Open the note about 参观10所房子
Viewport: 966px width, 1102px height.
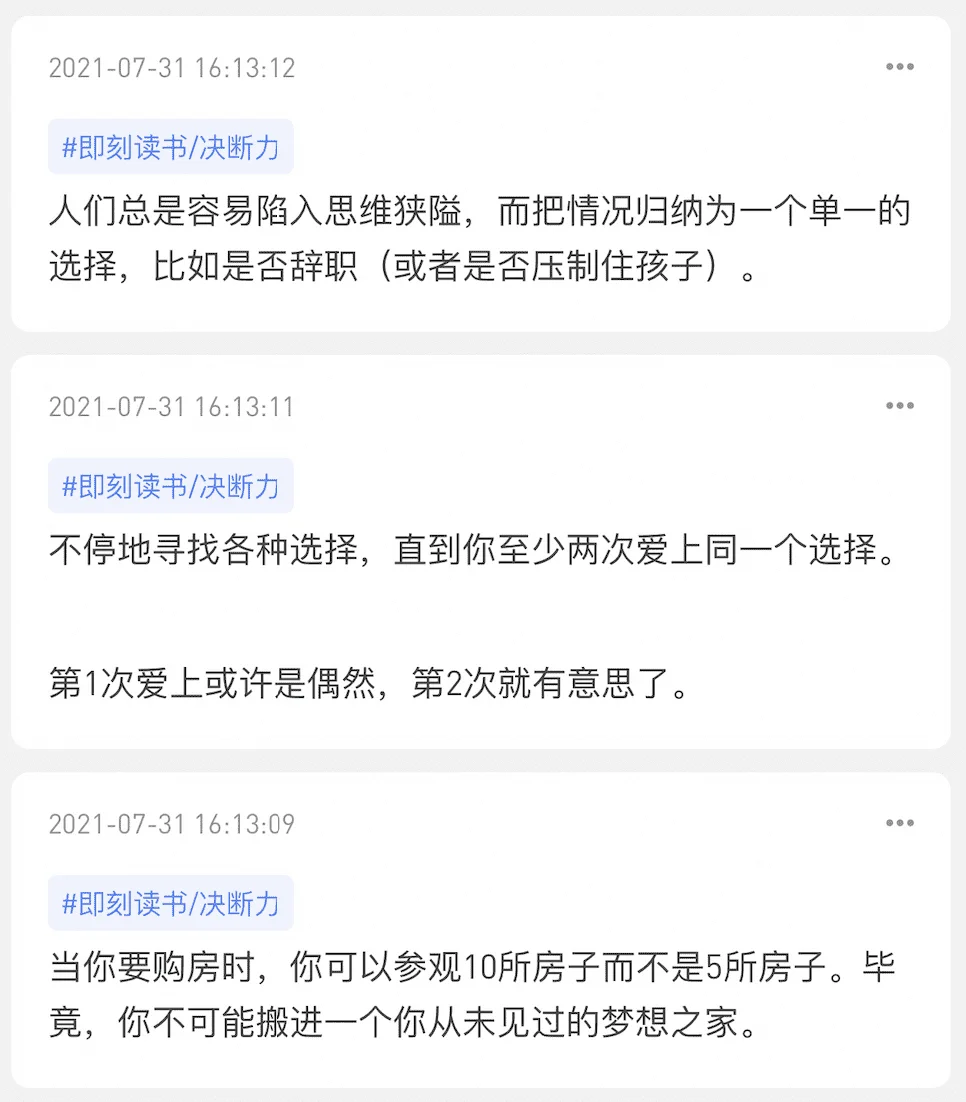480,996
